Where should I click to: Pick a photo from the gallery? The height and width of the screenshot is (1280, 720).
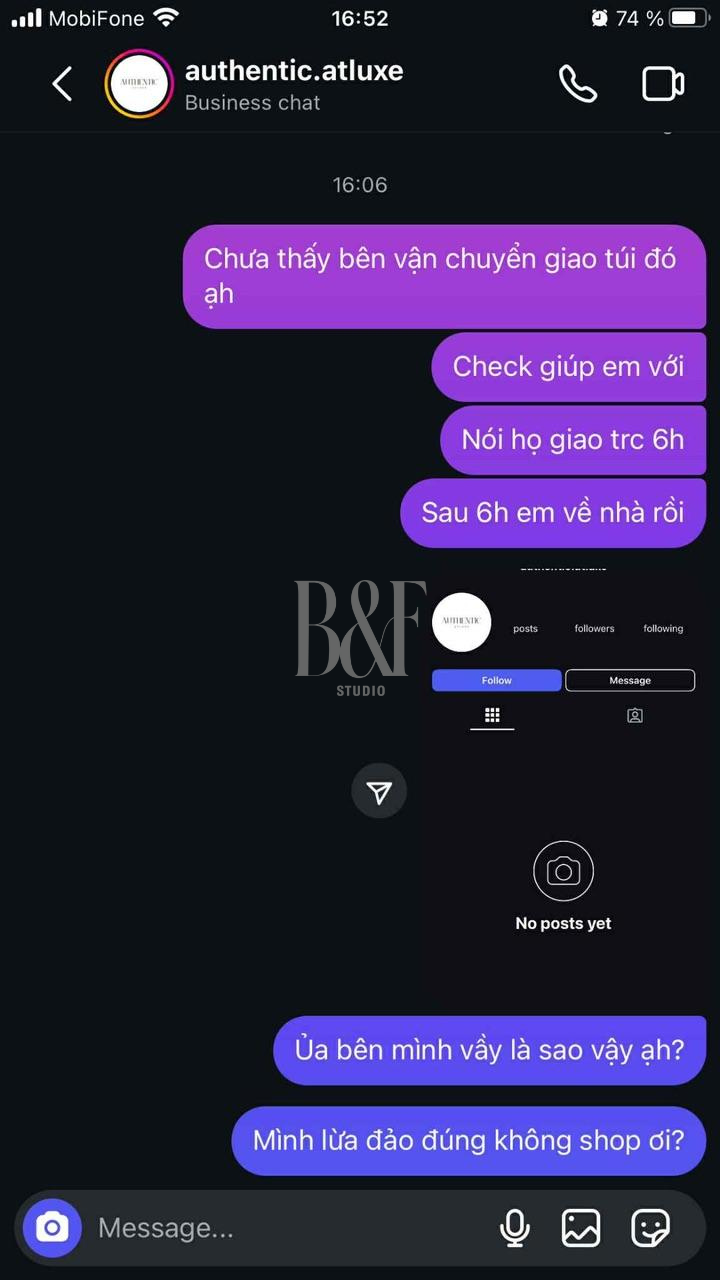pos(581,1228)
